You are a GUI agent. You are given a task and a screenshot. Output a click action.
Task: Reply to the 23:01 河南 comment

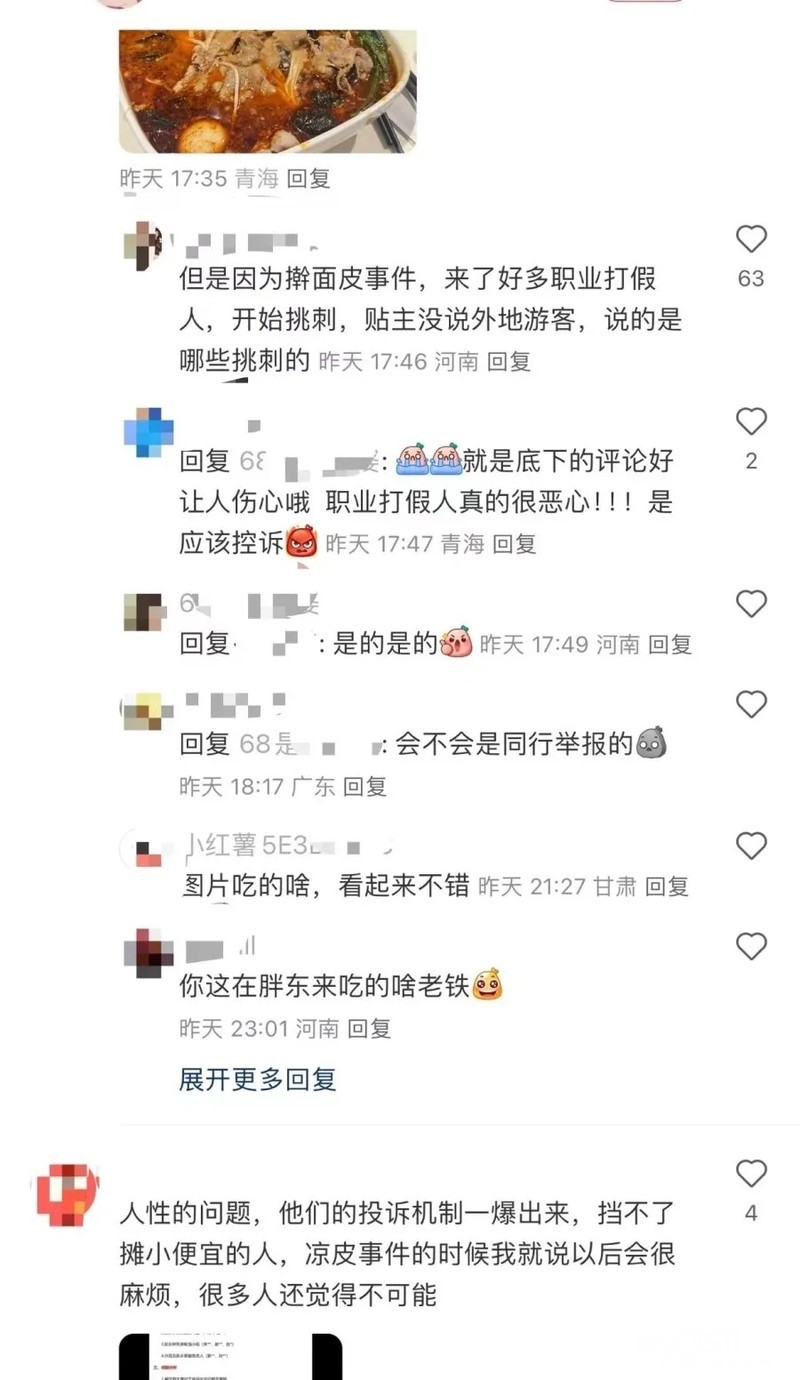tap(369, 1028)
